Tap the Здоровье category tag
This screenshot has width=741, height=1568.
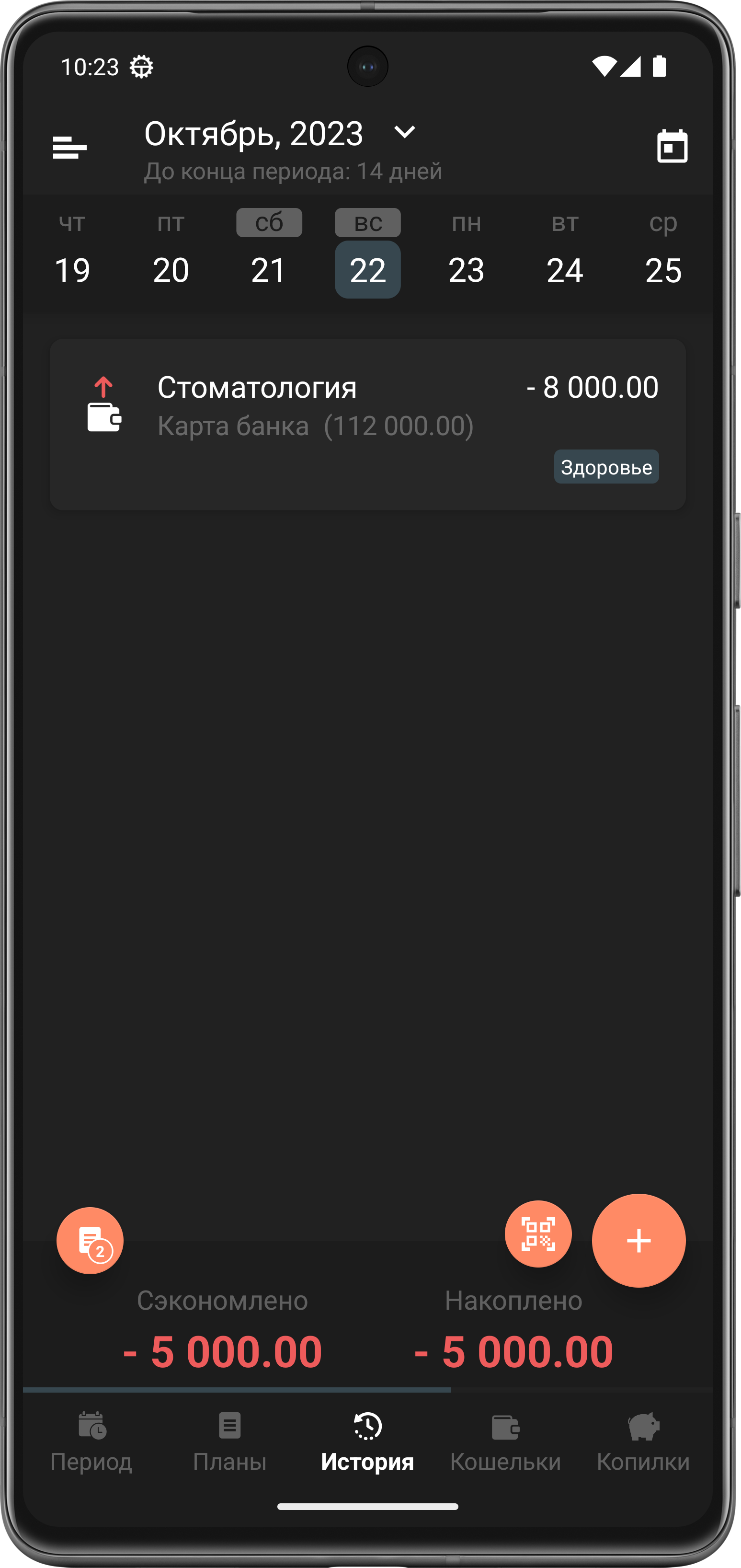pos(606,467)
